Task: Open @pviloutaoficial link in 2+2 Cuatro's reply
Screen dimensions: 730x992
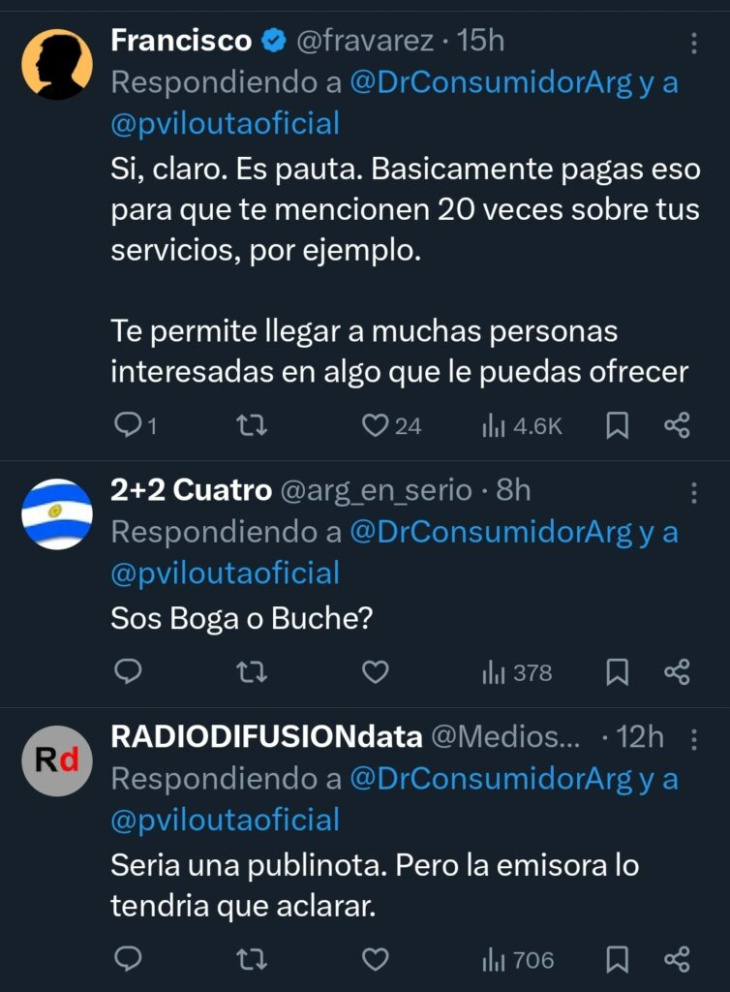Action: coord(225,573)
